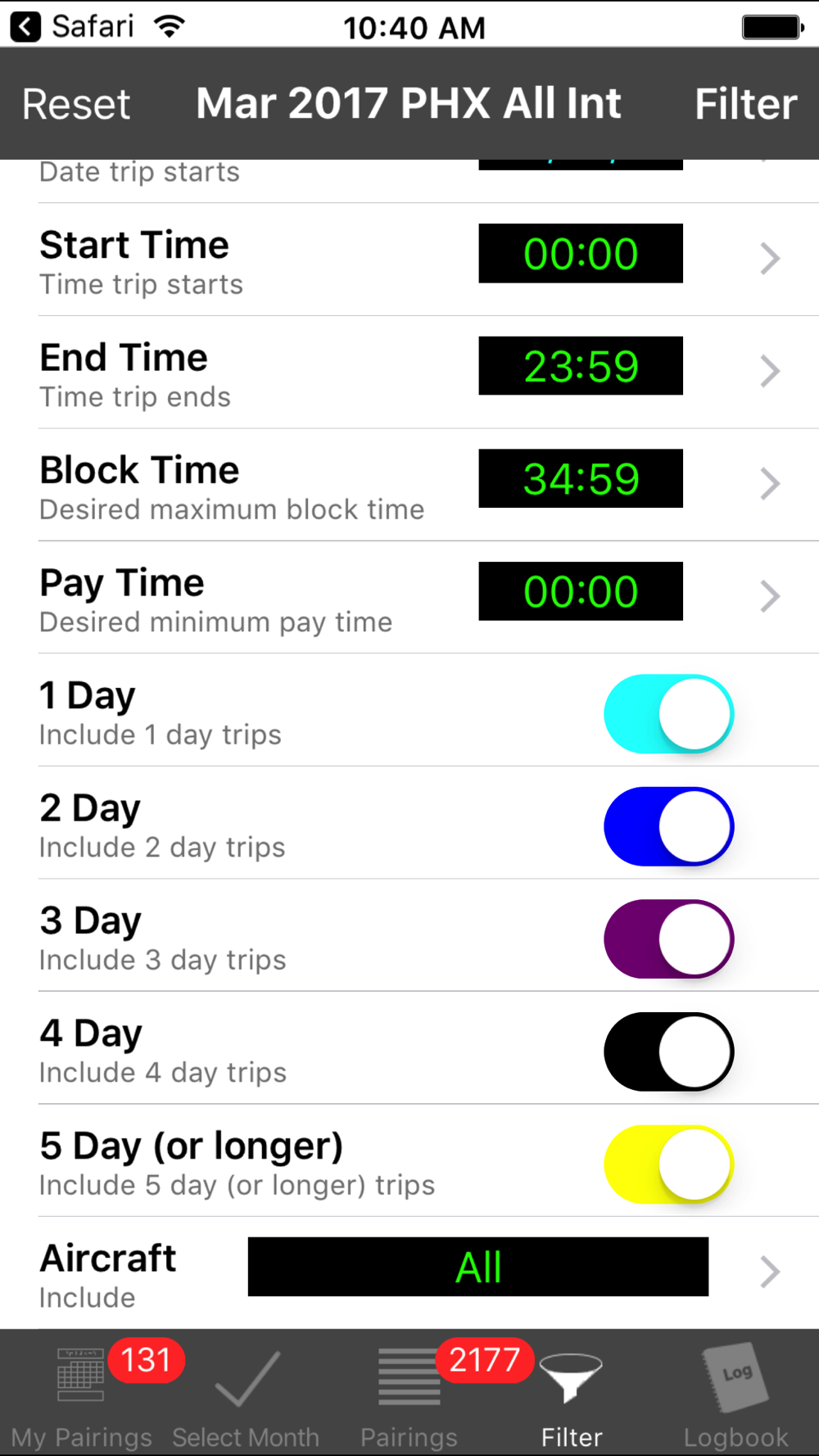Screen dimensions: 819x1456
Task: Tap Reset in the top bar
Action: point(76,104)
